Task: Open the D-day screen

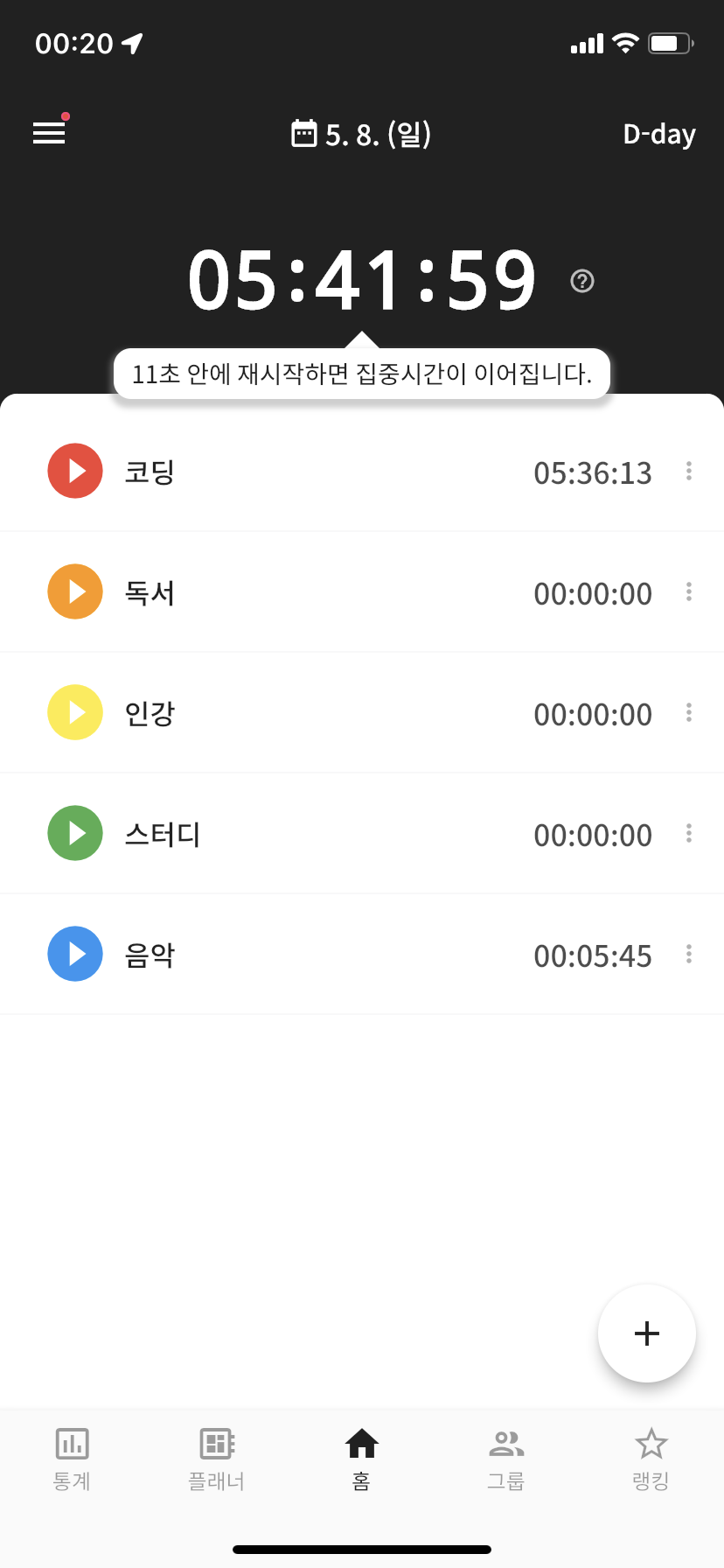Action: (x=658, y=134)
